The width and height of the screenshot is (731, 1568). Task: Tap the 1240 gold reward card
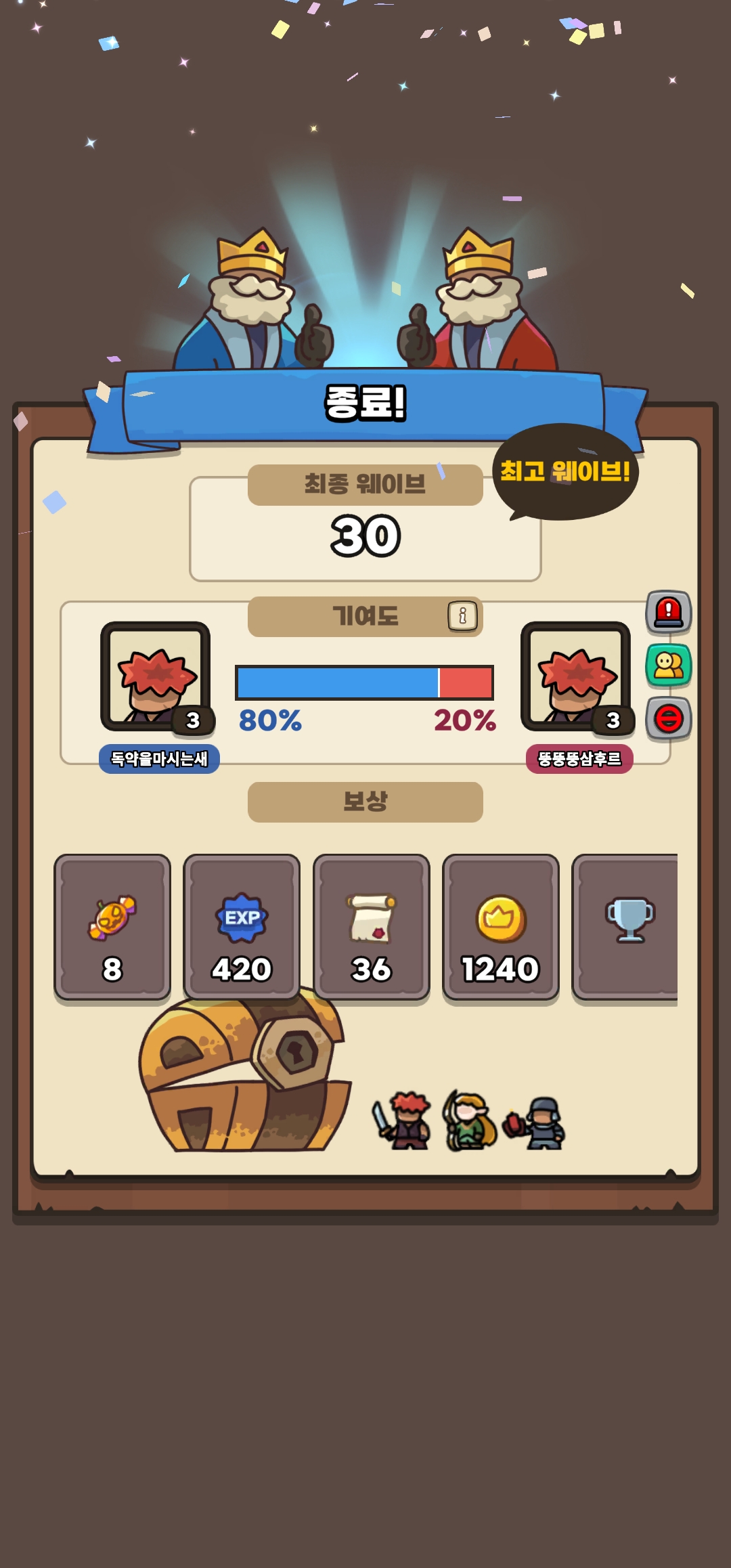point(501,927)
